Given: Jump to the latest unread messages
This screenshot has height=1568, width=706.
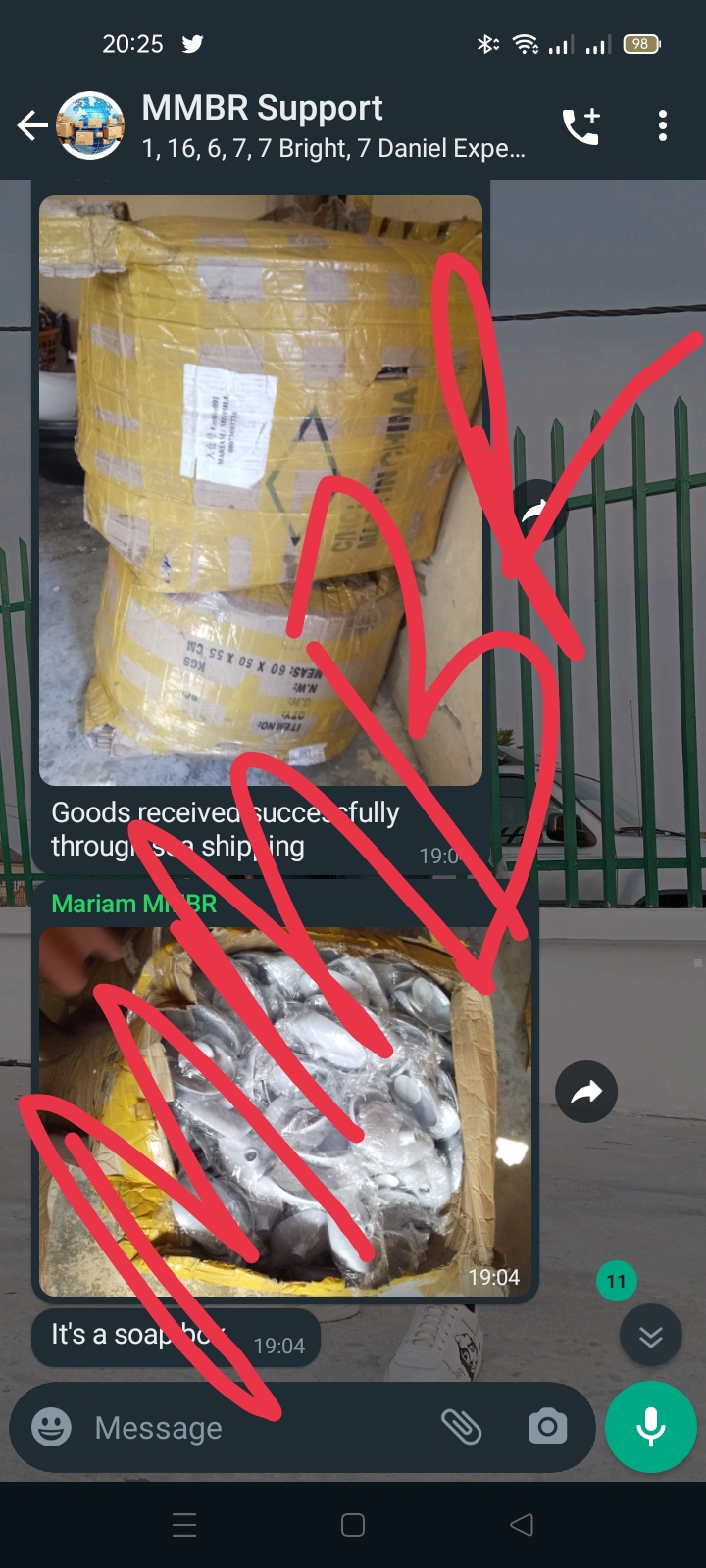Looking at the screenshot, I should pos(650,1336).
